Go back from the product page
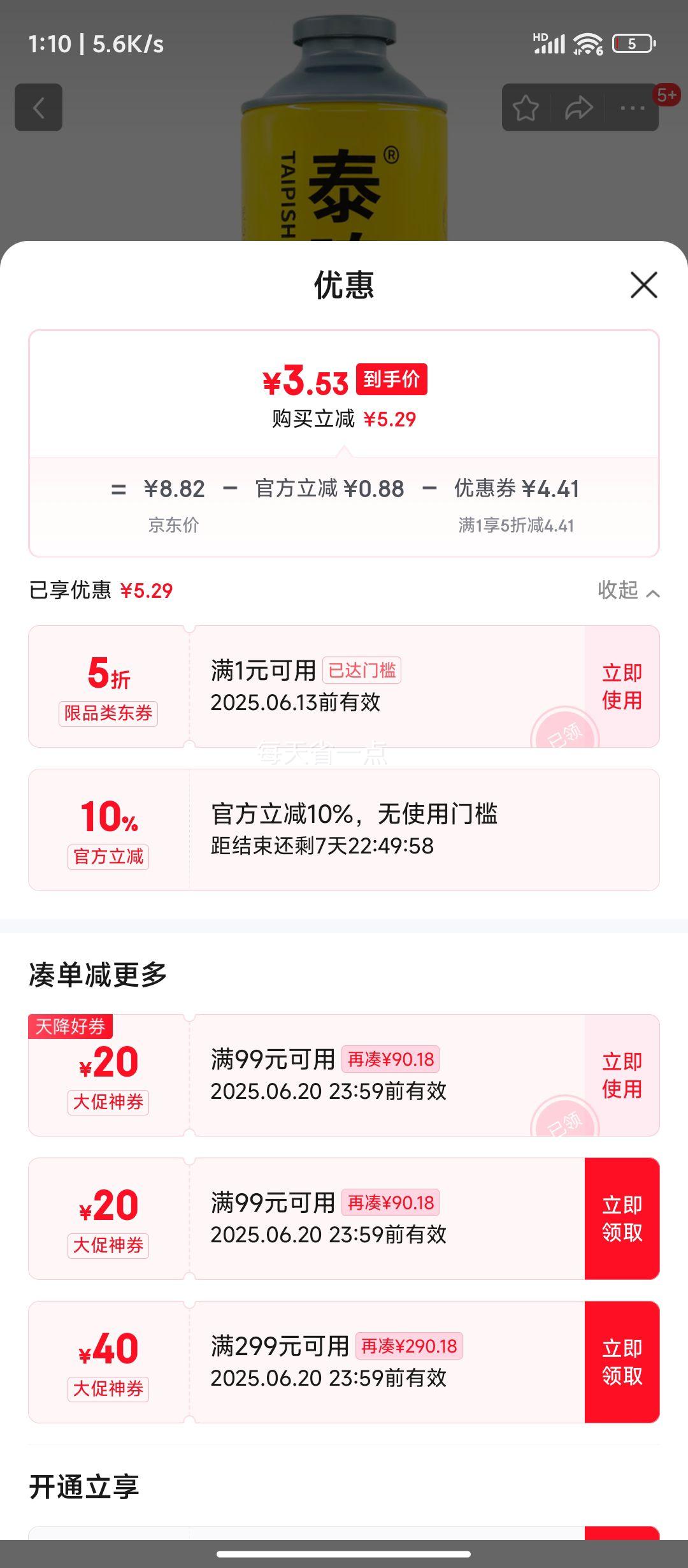 pyautogui.click(x=39, y=108)
